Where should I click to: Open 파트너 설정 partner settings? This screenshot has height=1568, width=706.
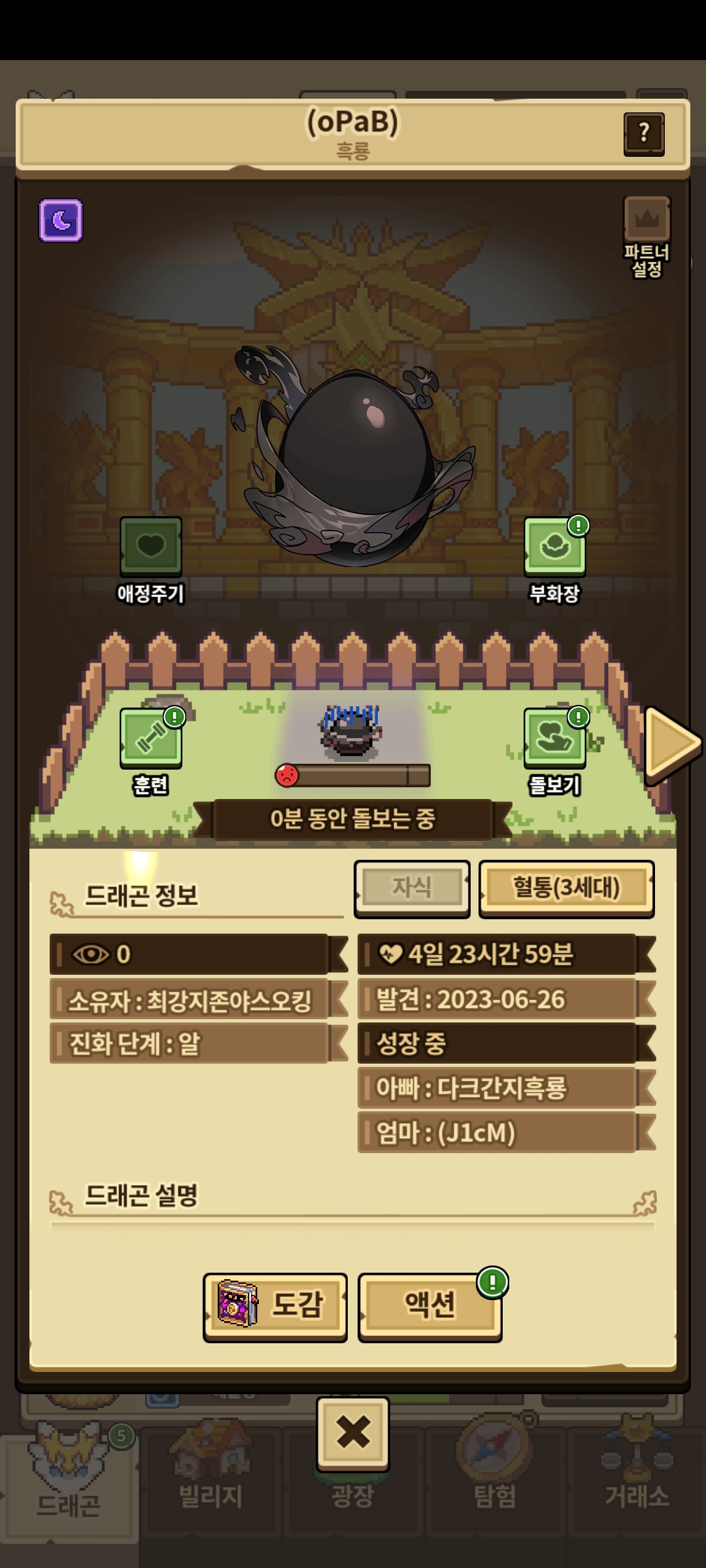tap(647, 237)
